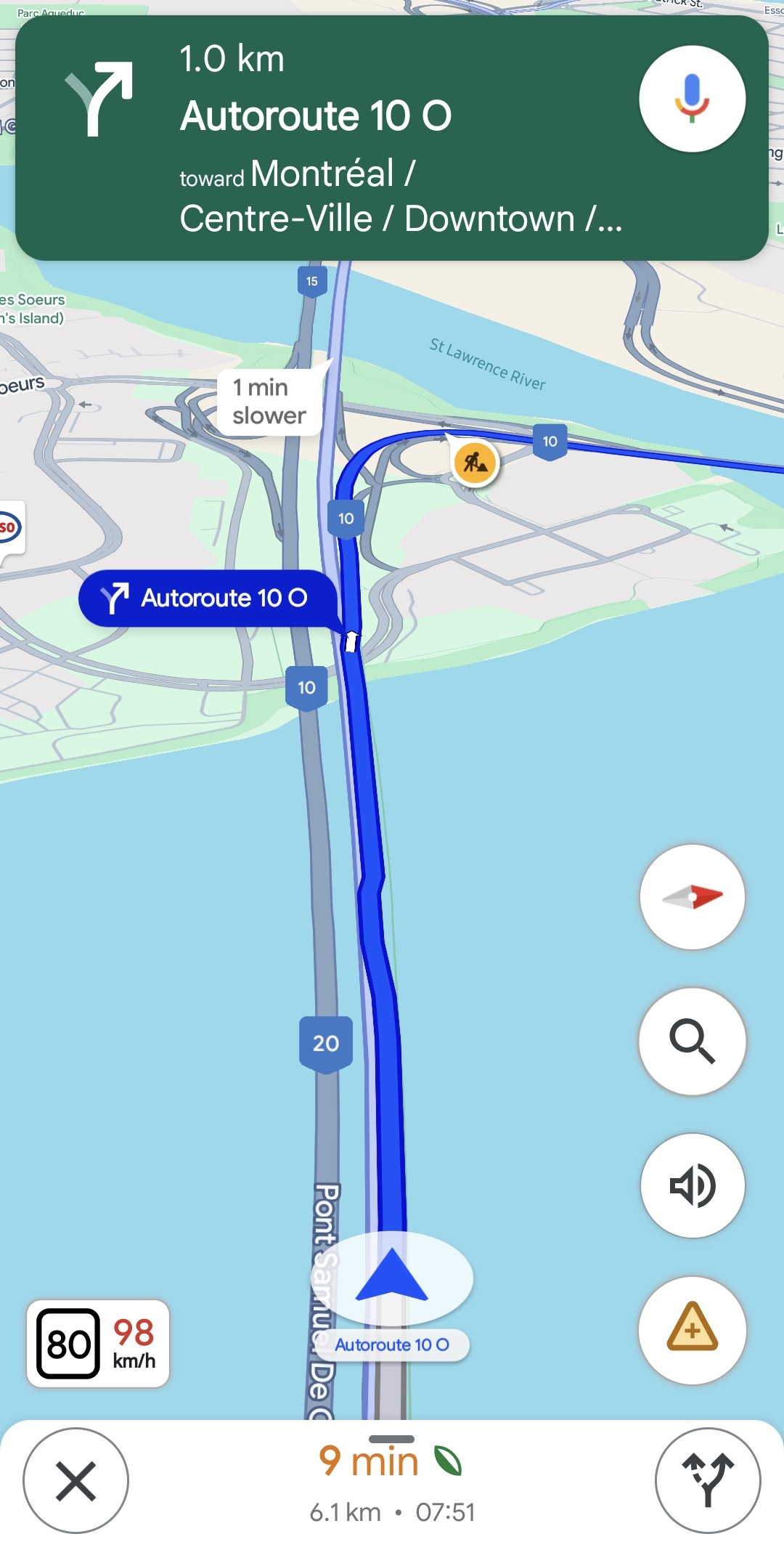Viewport: 784px width, 1542px height.
Task: Select the 1 min slower alternate route
Action: (269, 402)
